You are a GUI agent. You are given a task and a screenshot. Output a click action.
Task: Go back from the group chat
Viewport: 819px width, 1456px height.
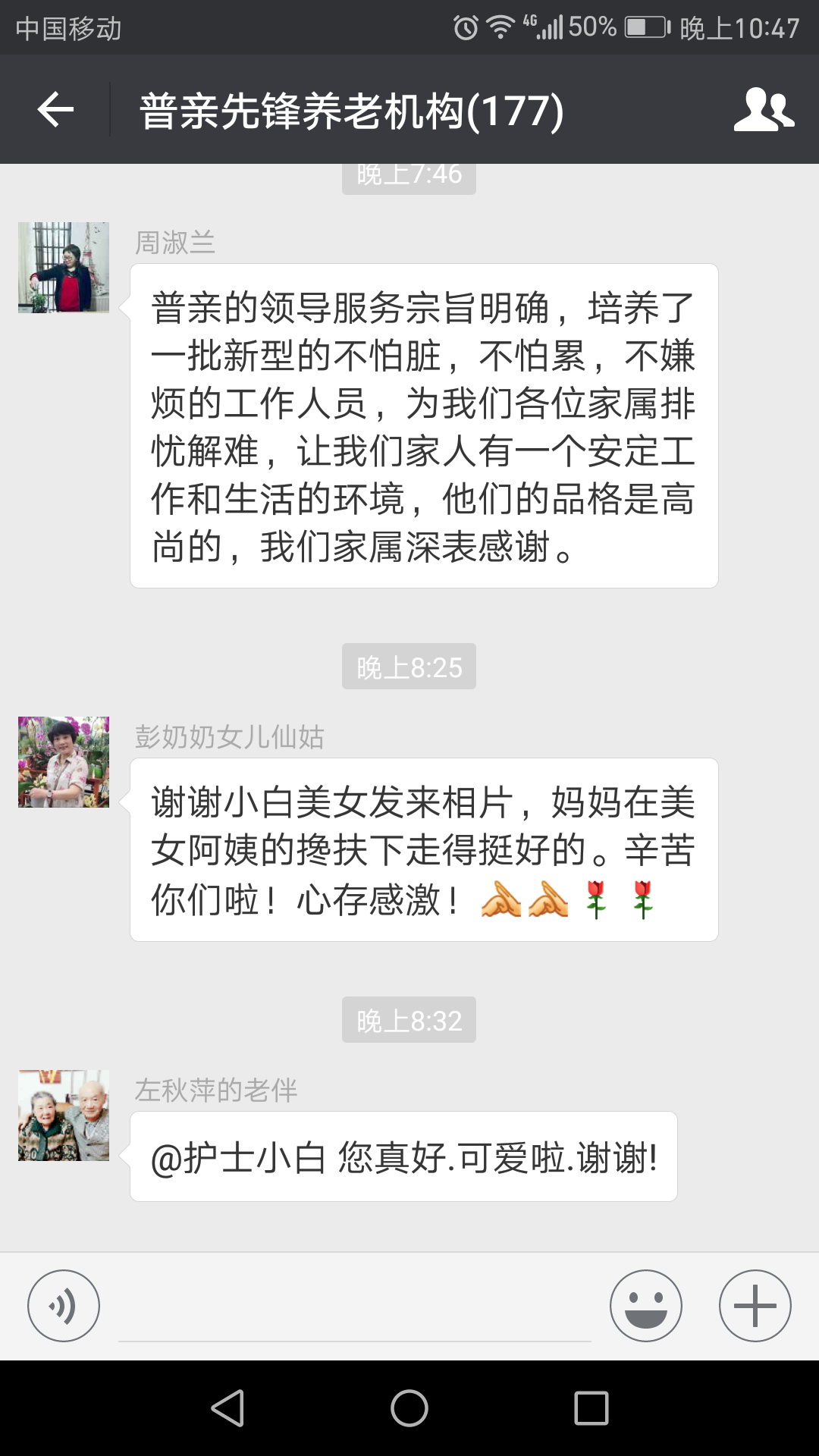pos(55,110)
